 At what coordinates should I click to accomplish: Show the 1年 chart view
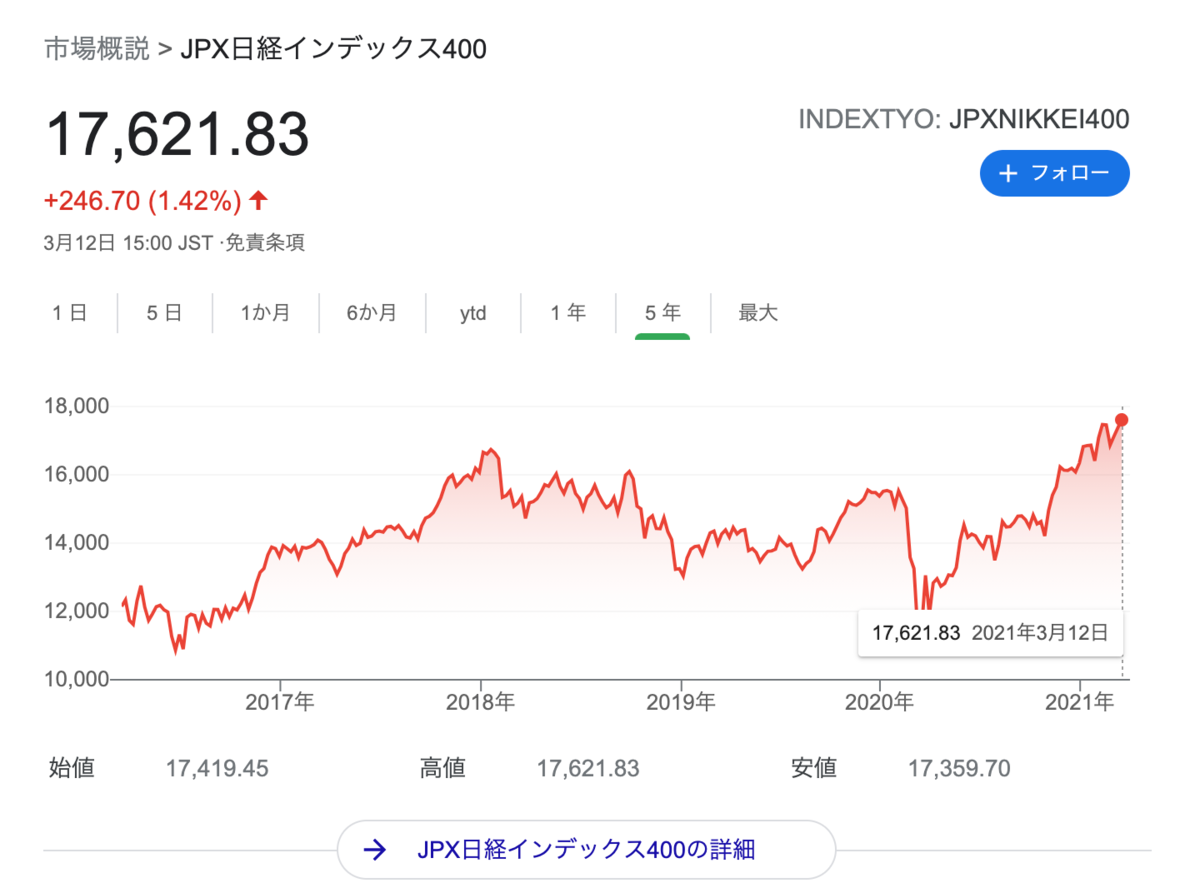[568, 313]
